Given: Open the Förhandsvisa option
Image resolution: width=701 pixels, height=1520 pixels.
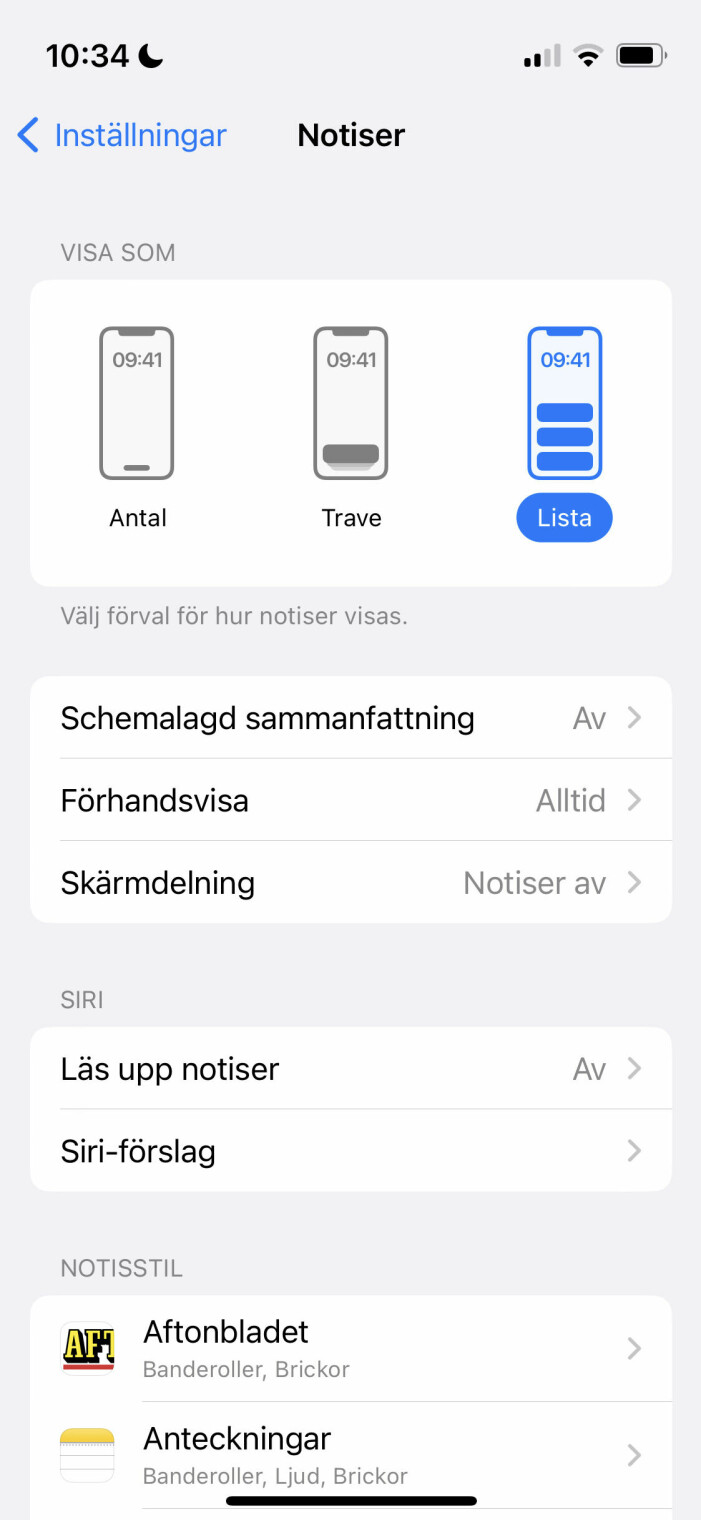Looking at the screenshot, I should pyautogui.click(x=350, y=800).
